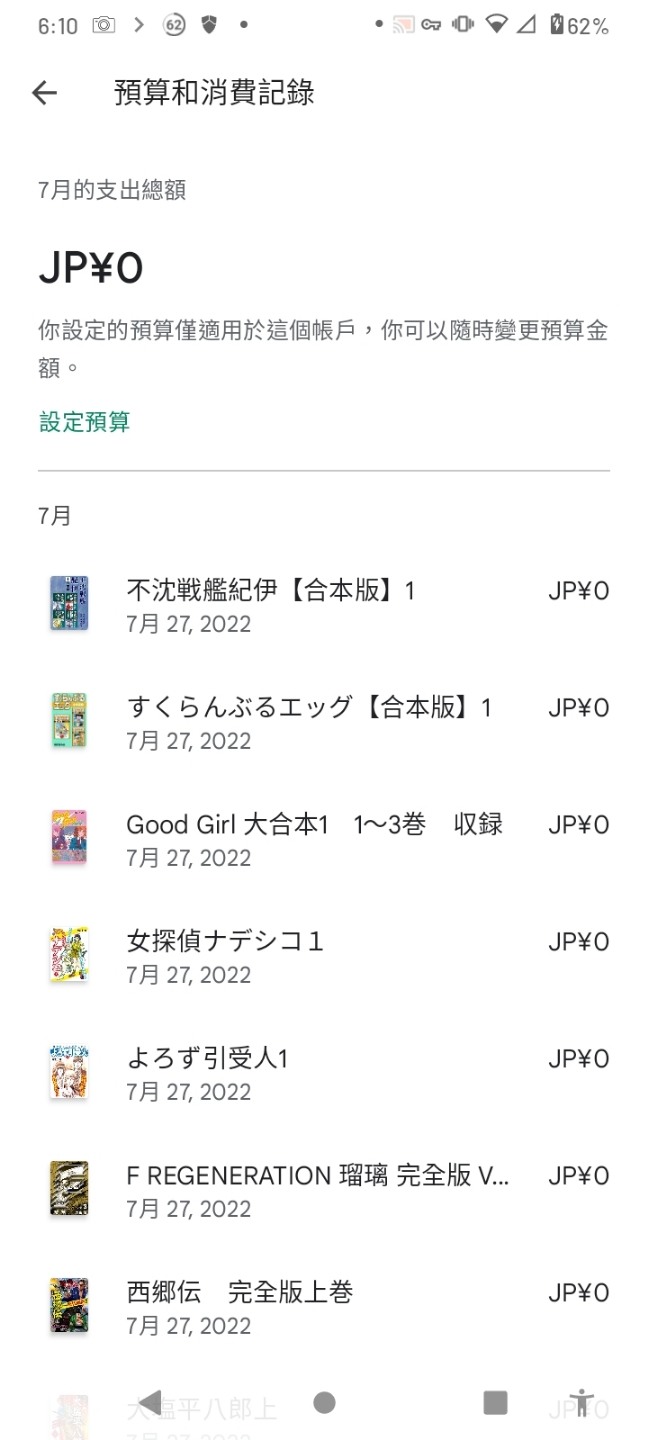Open F REGENERATION 瑠璃 完全版 entry
The height and width of the screenshot is (1440, 648).
click(324, 1191)
